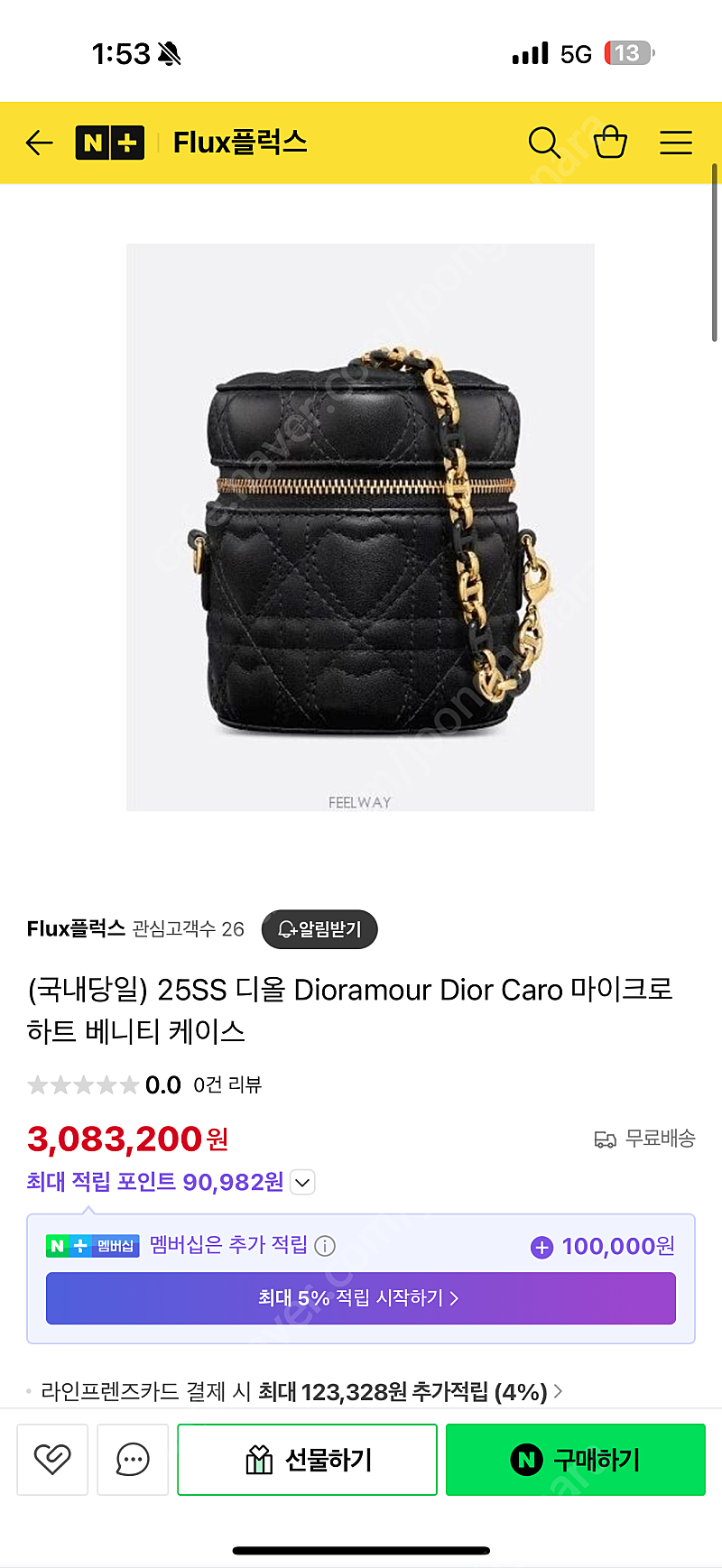Screen dimensions: 722x1568
Task: Open the membership extra points info icon
Action: coord(325,1246)
